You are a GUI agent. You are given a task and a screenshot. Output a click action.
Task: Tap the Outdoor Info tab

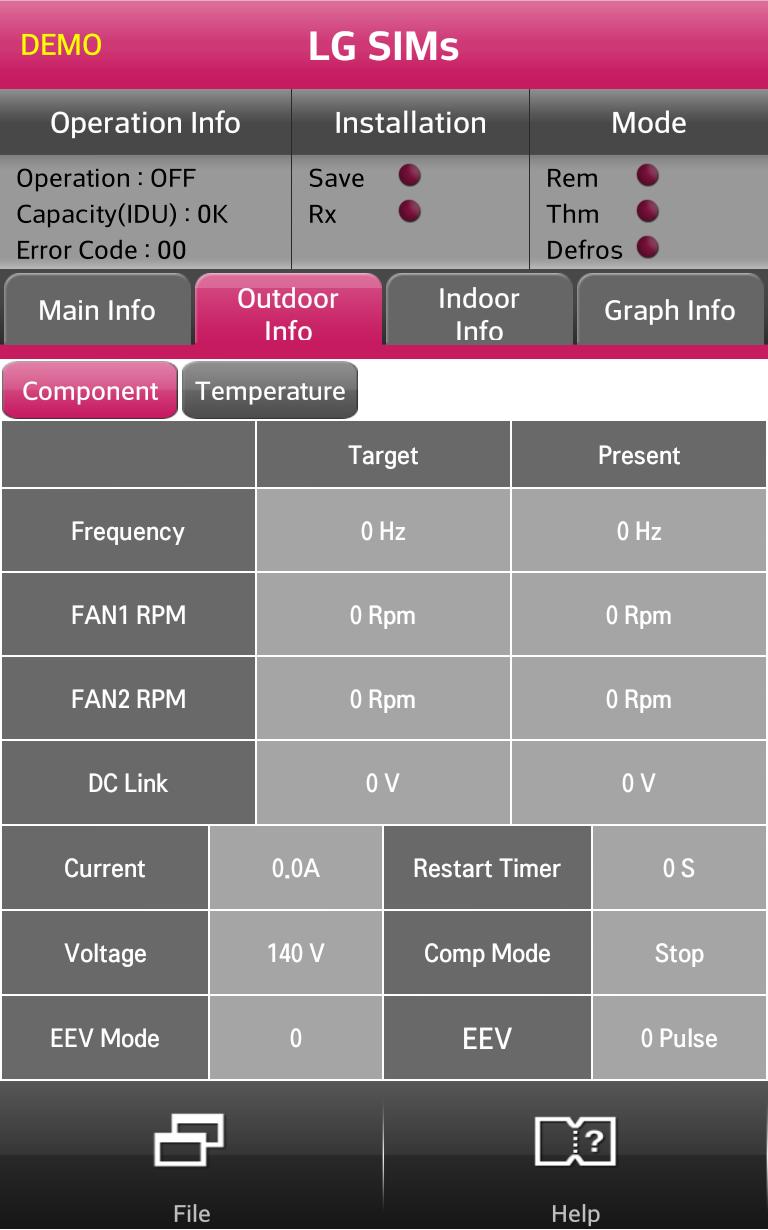click(288, 312)
